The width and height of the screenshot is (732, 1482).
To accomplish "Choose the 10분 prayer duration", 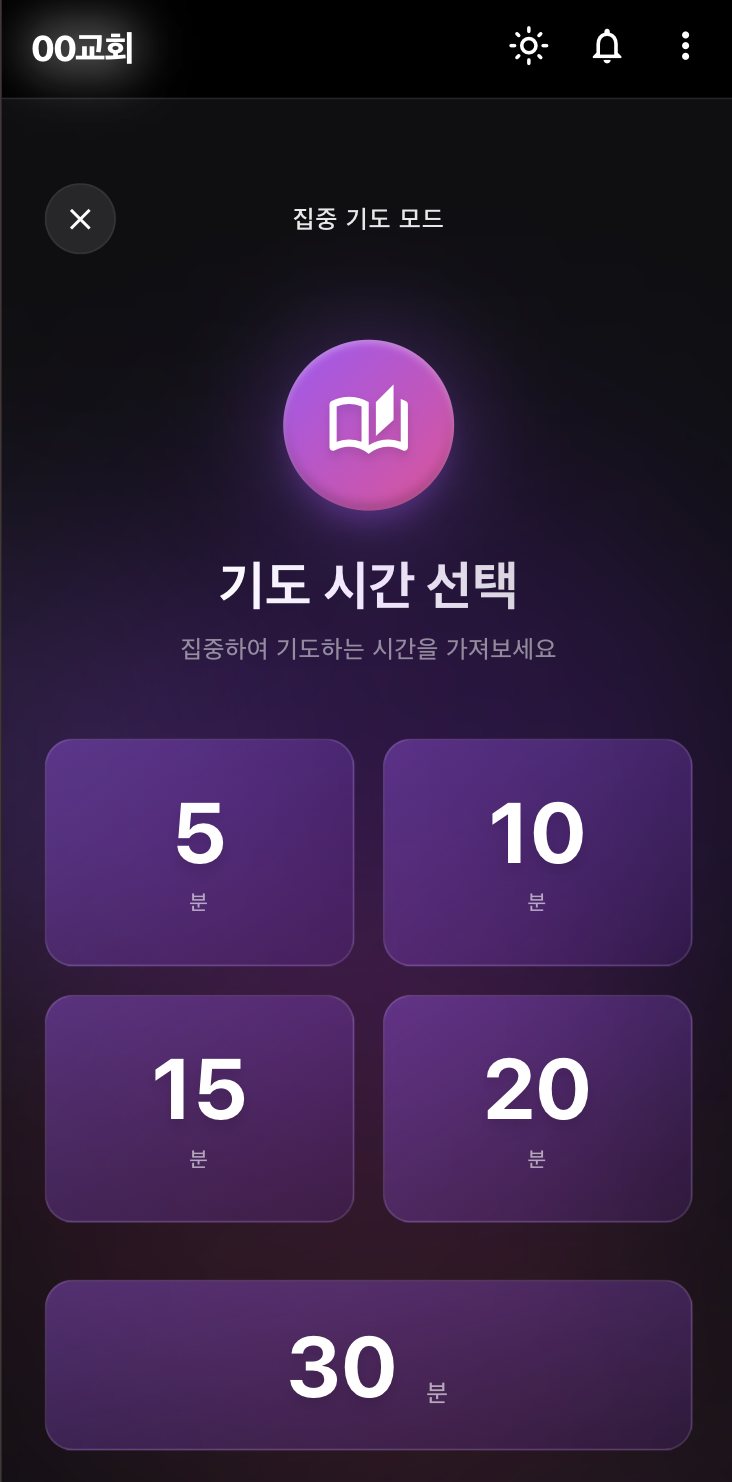I will pyautogui.click(x=537, y=852).
